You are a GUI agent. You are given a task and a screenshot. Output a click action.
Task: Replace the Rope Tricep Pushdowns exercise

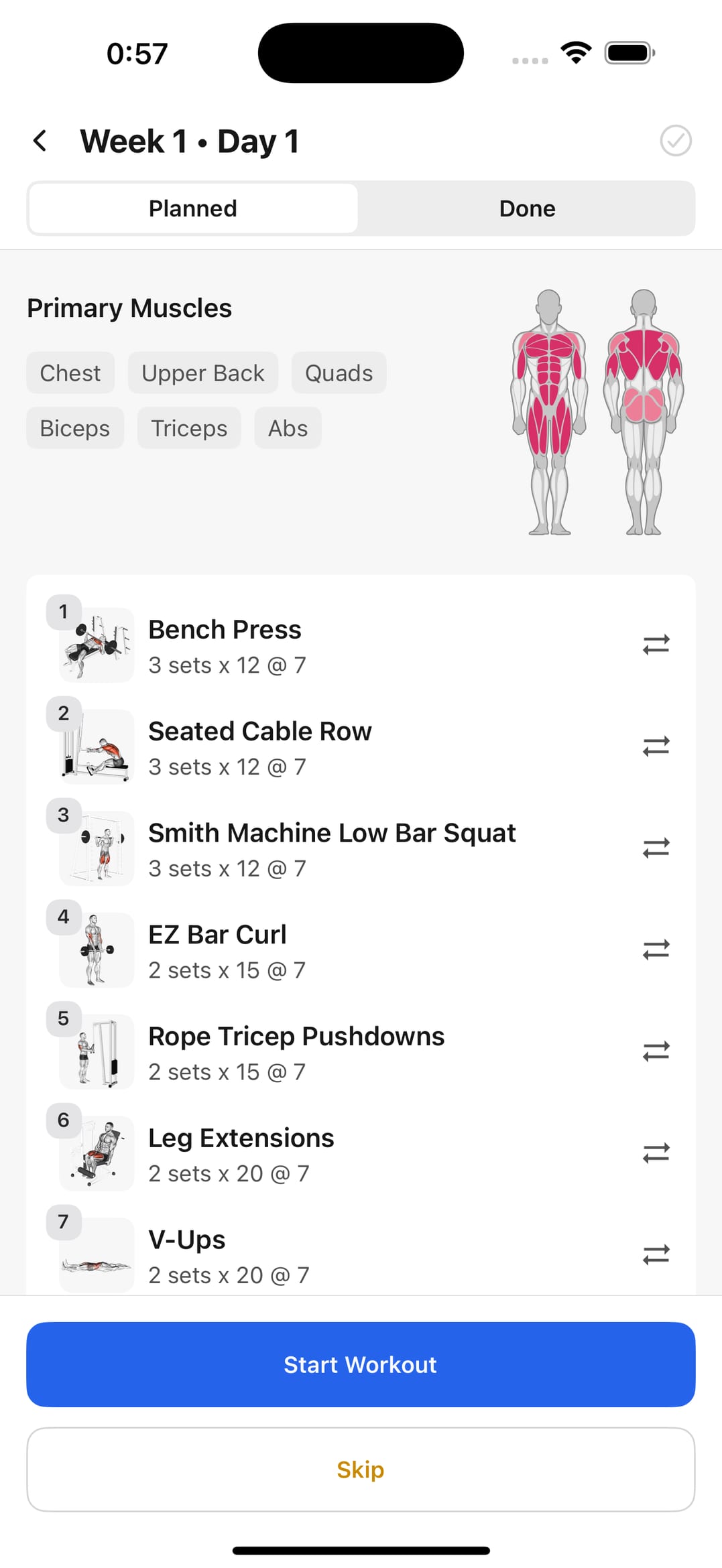[656, 1051]
